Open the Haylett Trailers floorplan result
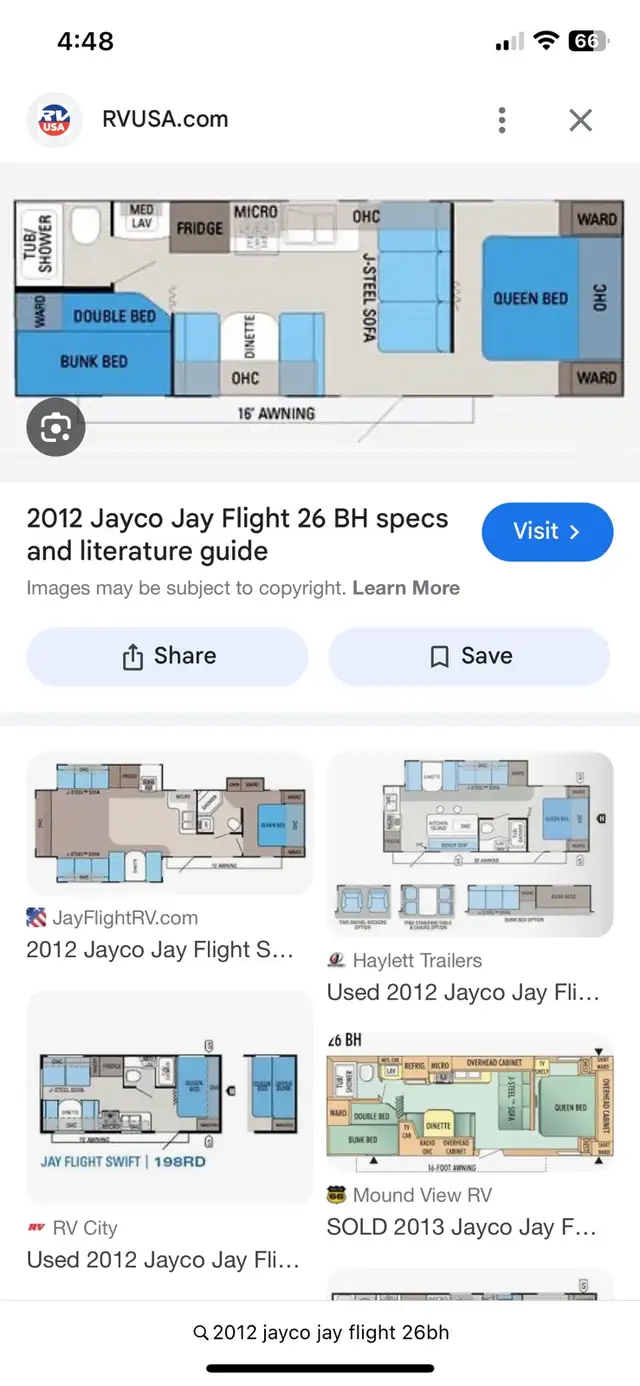The height and width of the screenshot is (1386, 640). pyautogui.click(x=470, y=844)
